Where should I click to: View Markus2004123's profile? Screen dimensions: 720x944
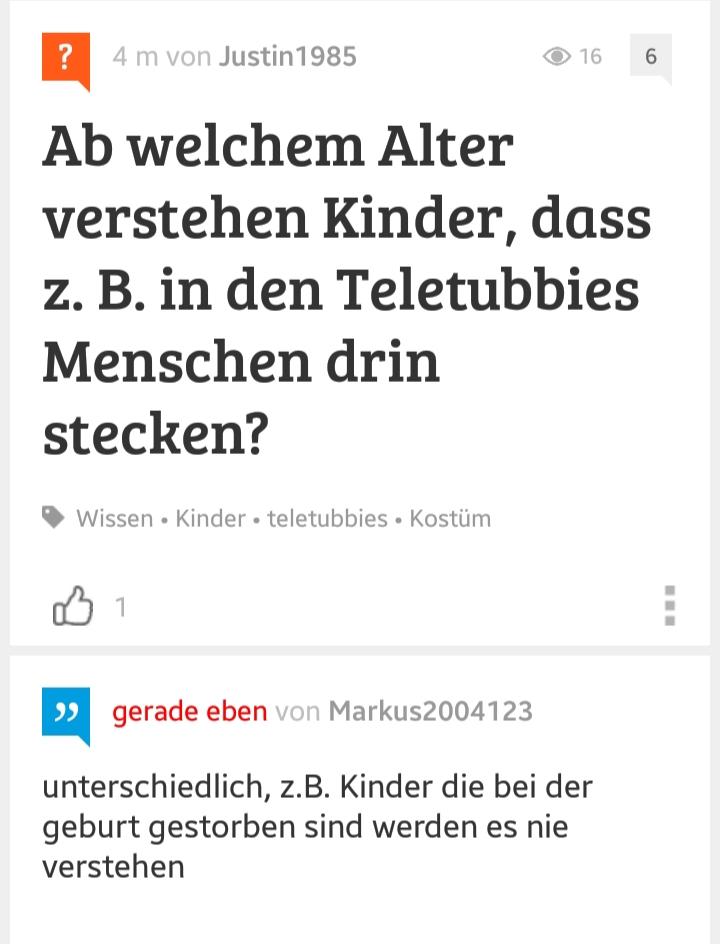tap(430, 711)
